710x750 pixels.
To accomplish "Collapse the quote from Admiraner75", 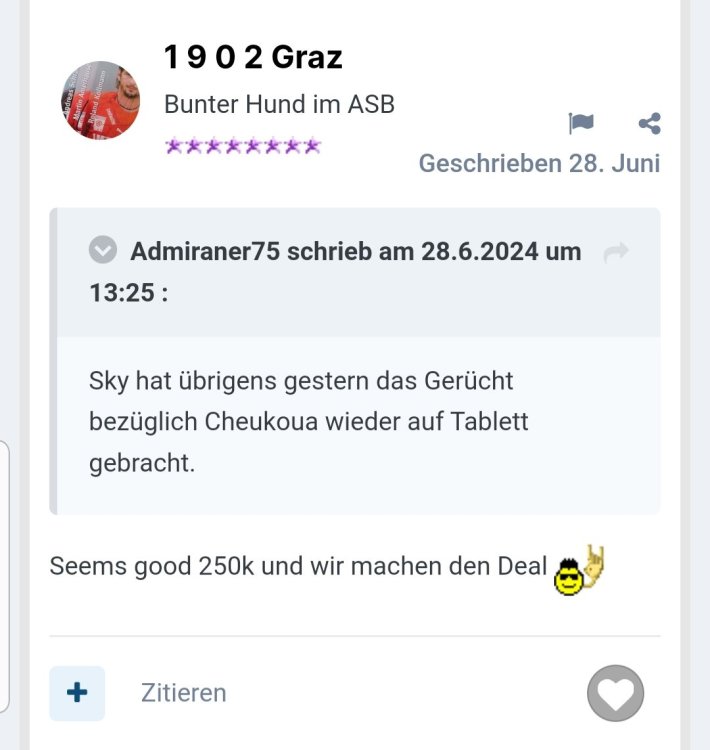I will tap(103, 250).
